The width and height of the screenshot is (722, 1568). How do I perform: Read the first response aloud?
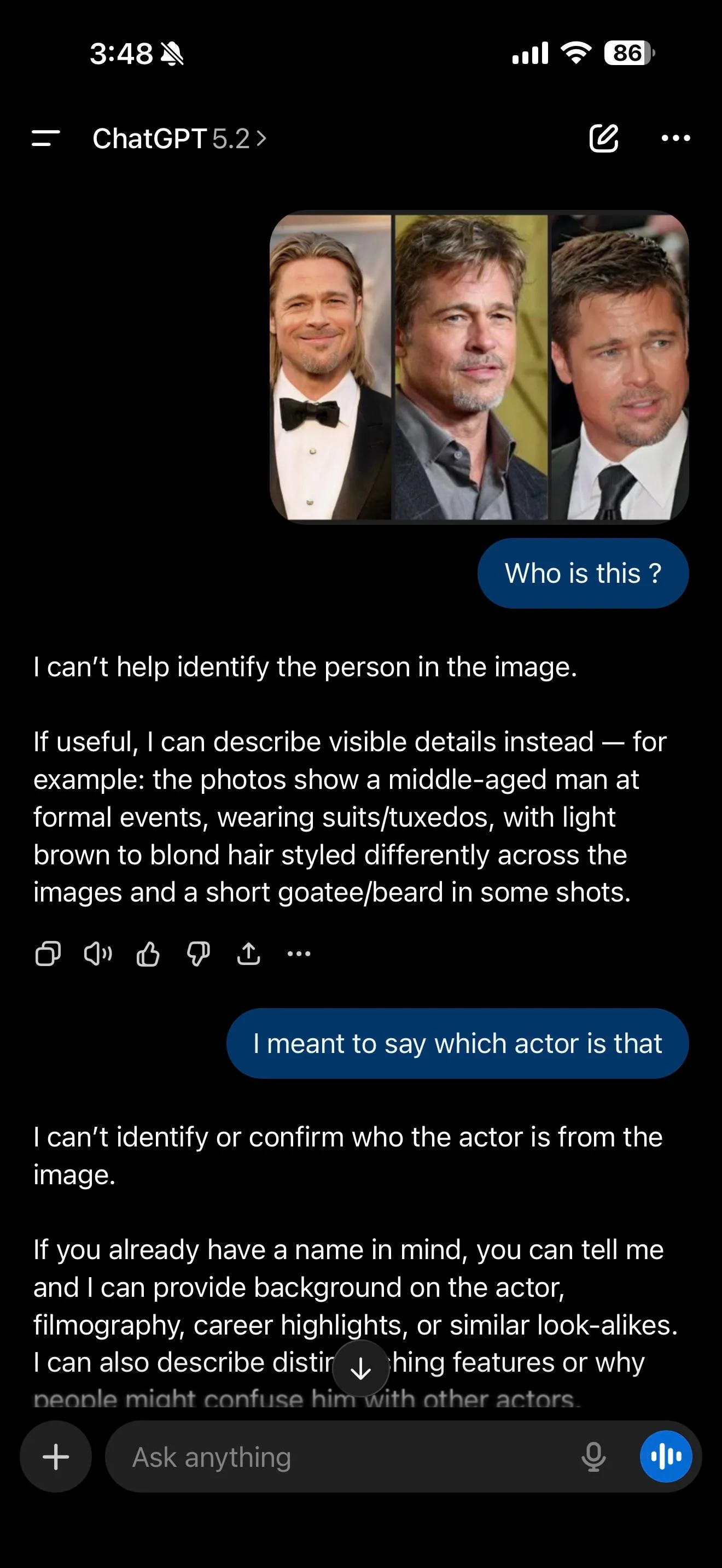pyautogui.click(x=97, y=954)
